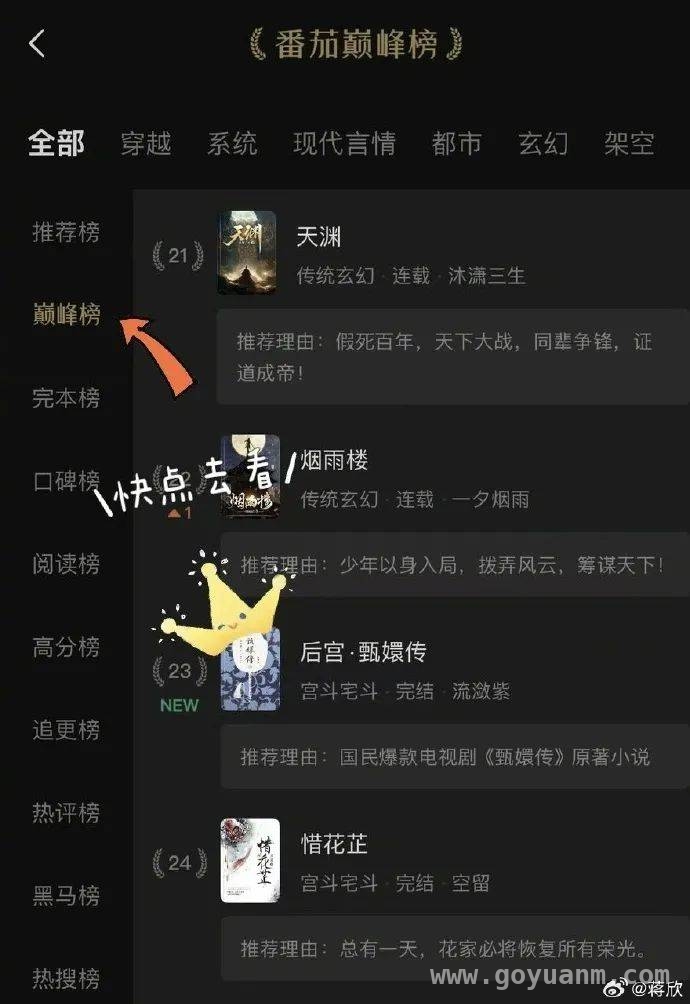The image size is (690, 1004).
Task: Switch to the 追更榜 ranking
Action: point(66,730)
